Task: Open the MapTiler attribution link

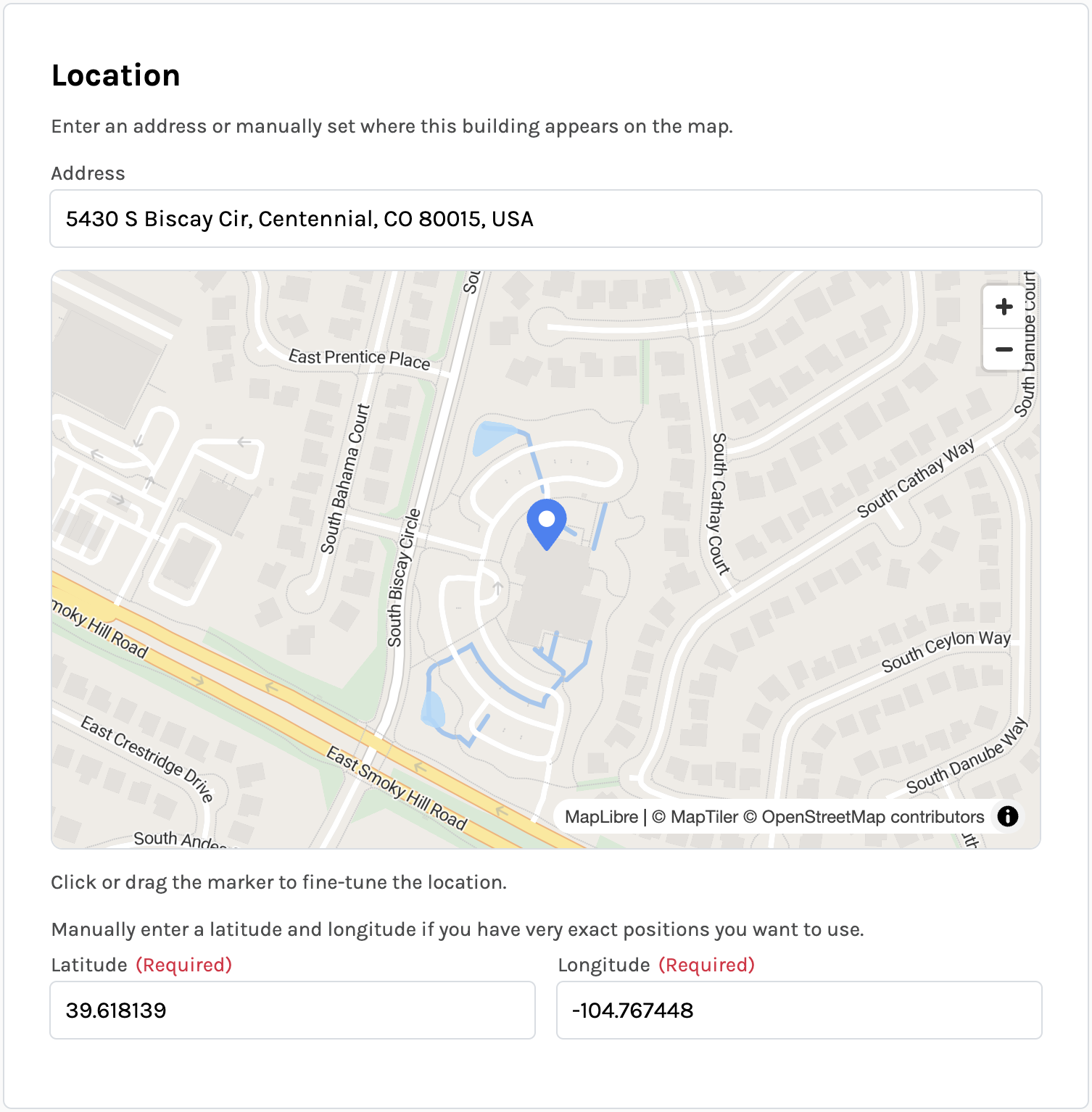Action: pos(695,817)
